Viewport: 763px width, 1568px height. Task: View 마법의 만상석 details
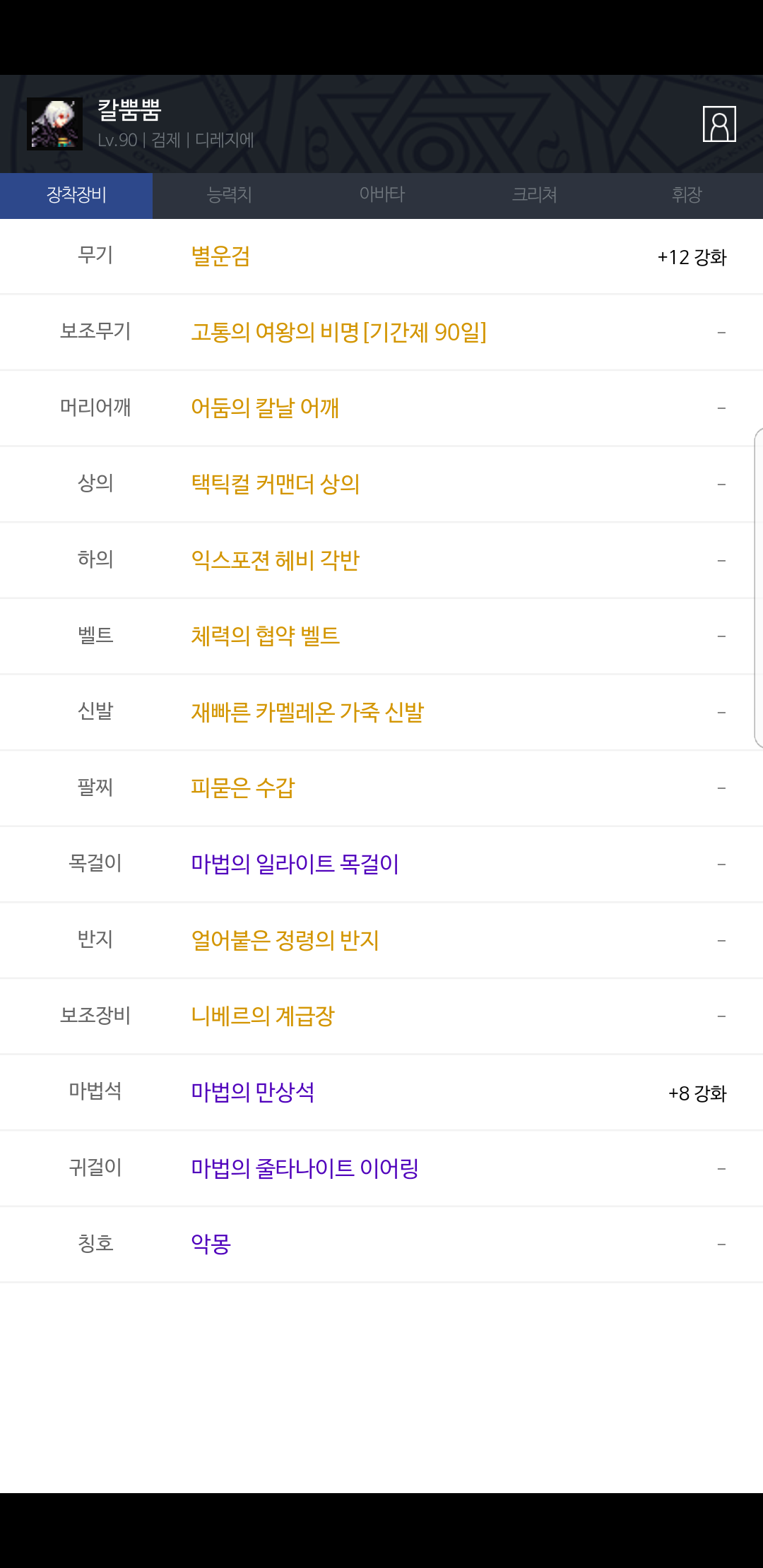click(x=253, y=1093)
